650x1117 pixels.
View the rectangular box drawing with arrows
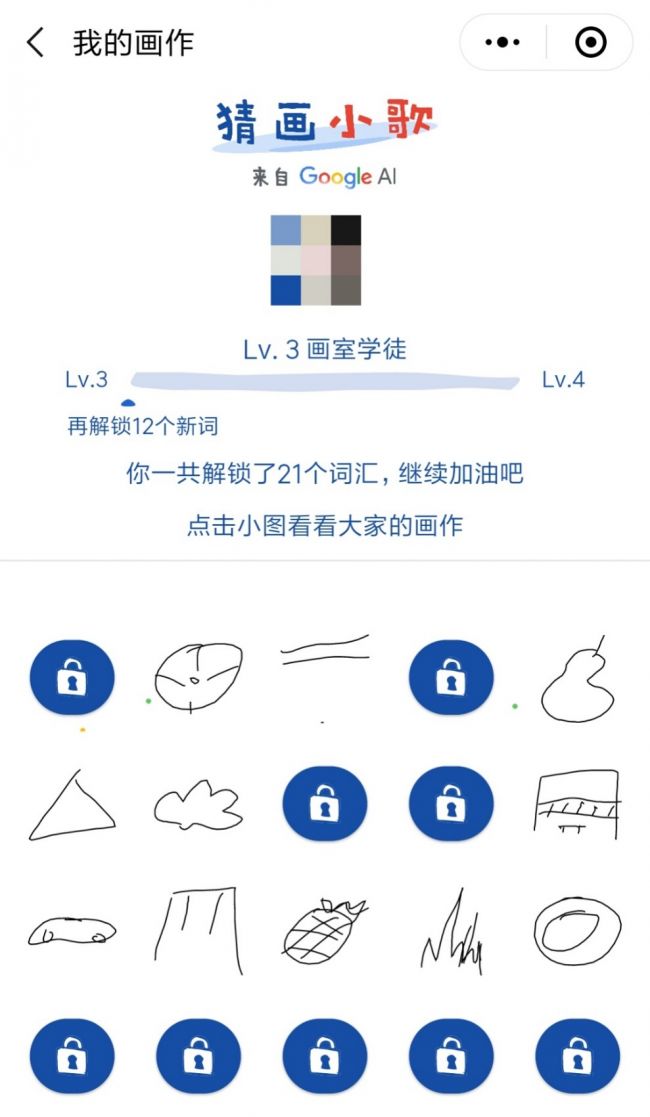[x=577, y=802]
